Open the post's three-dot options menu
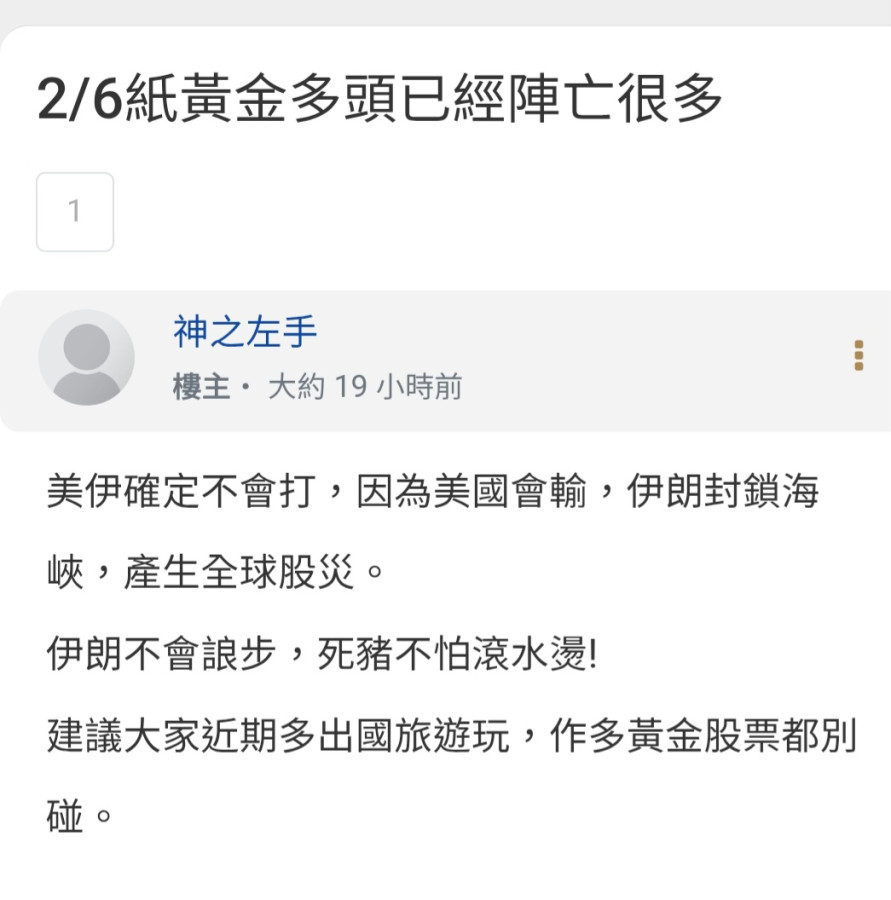891x900 pixels. coord(858,356)
